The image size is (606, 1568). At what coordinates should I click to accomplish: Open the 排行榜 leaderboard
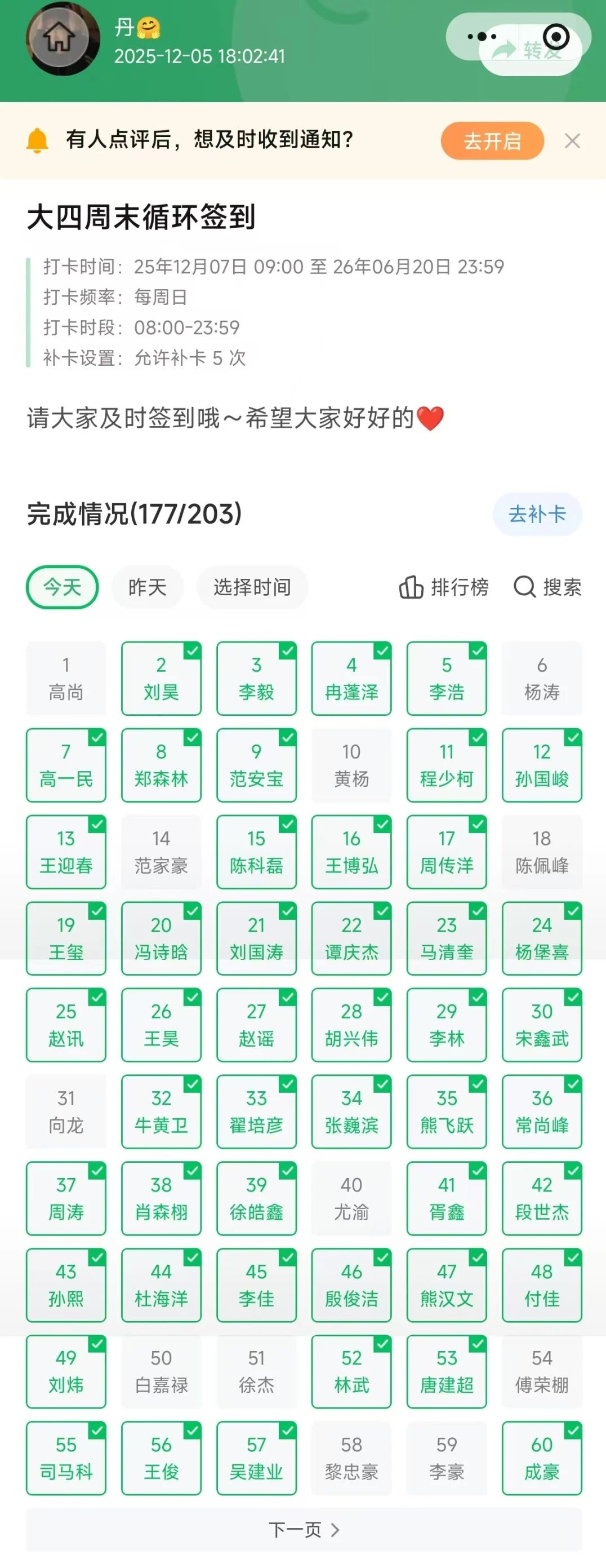[x=444, y=587]
